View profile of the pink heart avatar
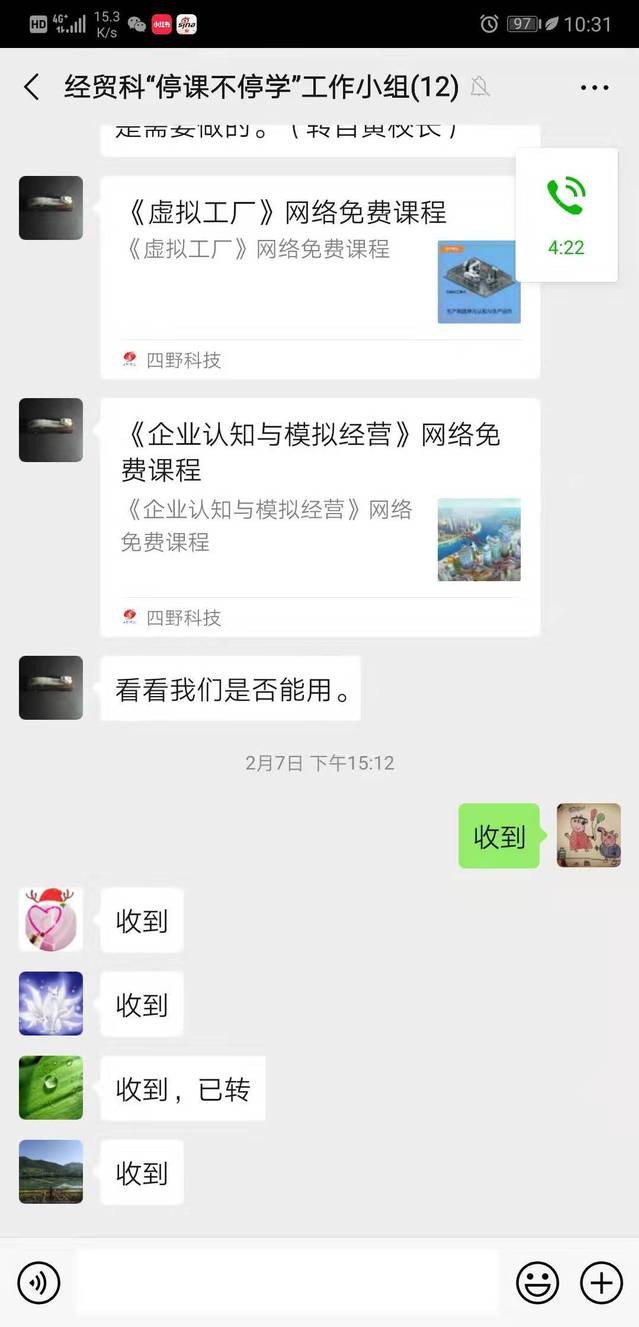Image resolution: width=639 pixels, height=1327 pixels. 51,919
